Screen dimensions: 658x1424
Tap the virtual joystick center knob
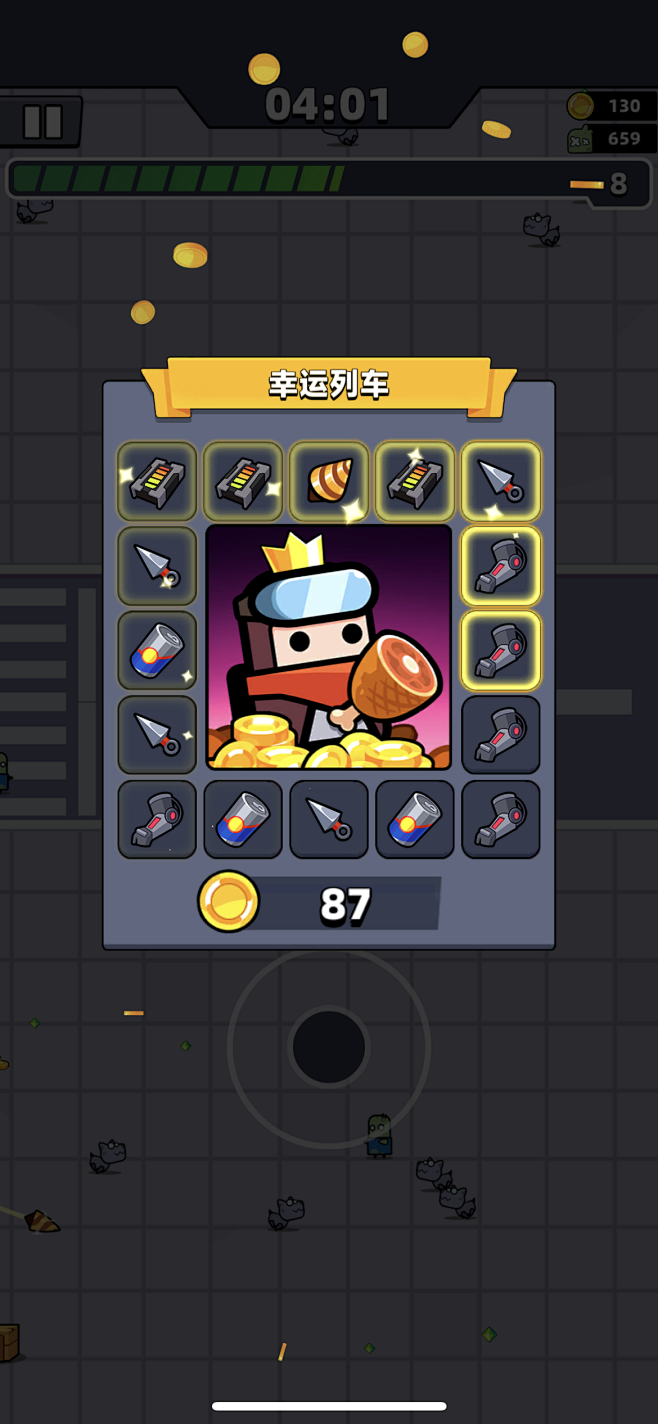329,1047
